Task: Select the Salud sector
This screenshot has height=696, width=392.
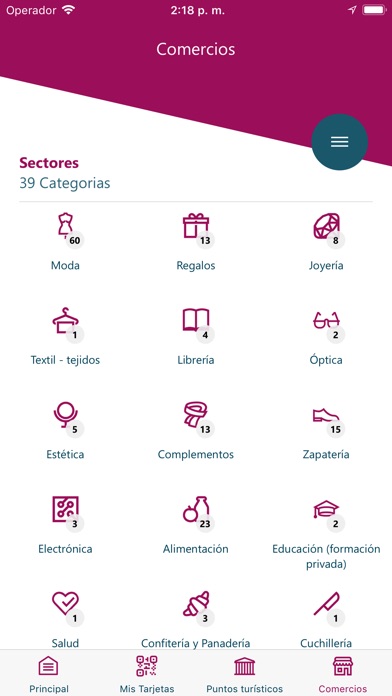Action: tap(65, 620)
